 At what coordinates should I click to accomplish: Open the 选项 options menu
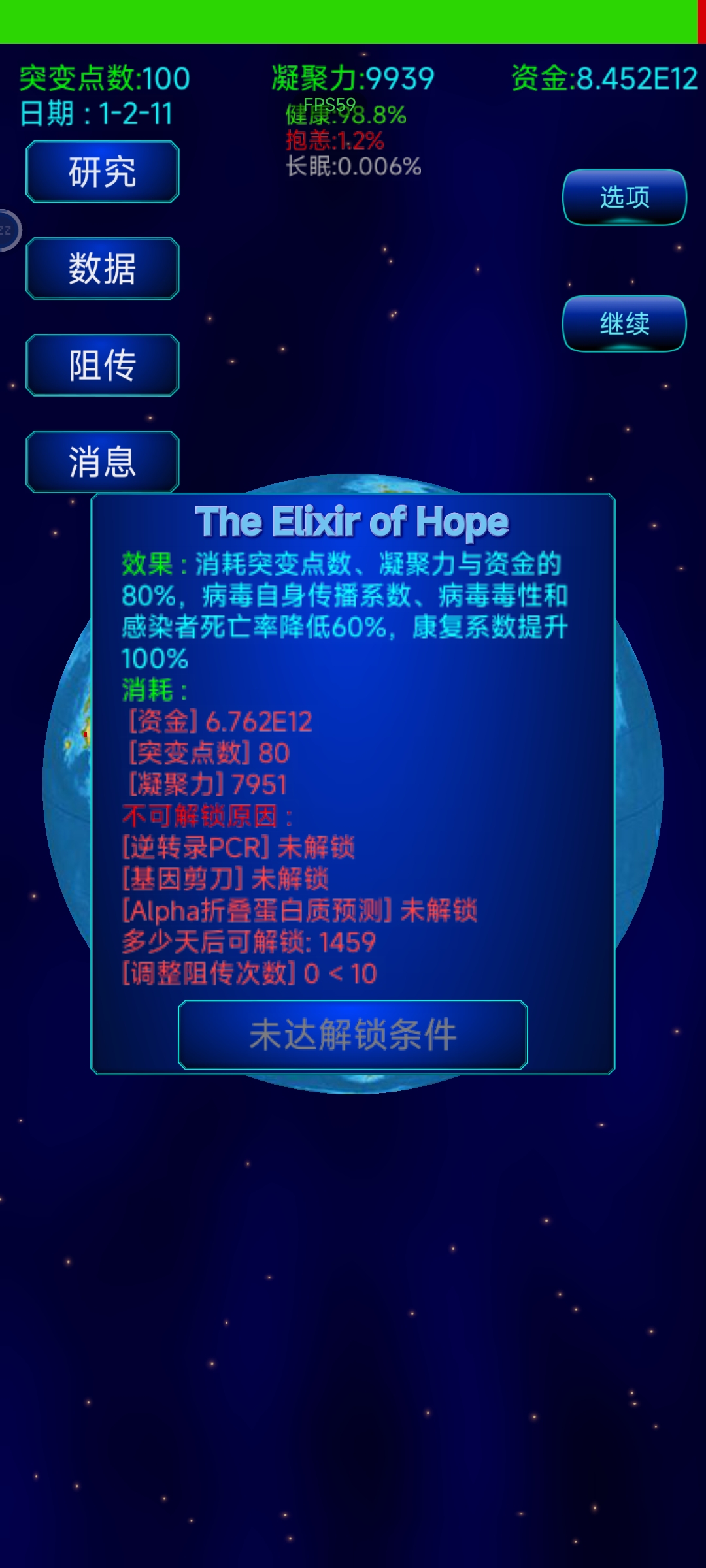(624, 197)
